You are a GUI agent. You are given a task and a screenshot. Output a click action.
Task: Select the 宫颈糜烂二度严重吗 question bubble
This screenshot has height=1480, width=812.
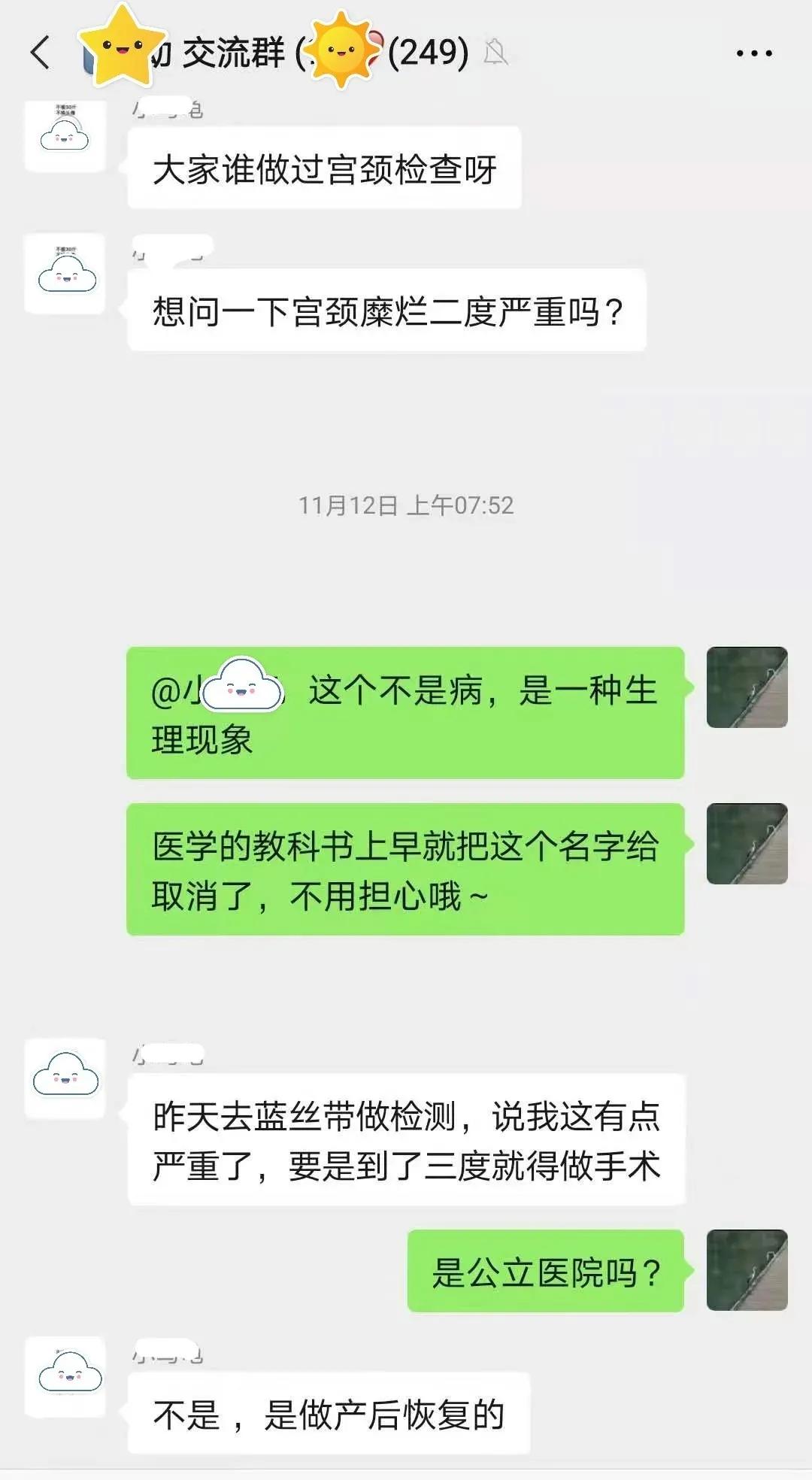pyautogui.click(x=387, y=311)
